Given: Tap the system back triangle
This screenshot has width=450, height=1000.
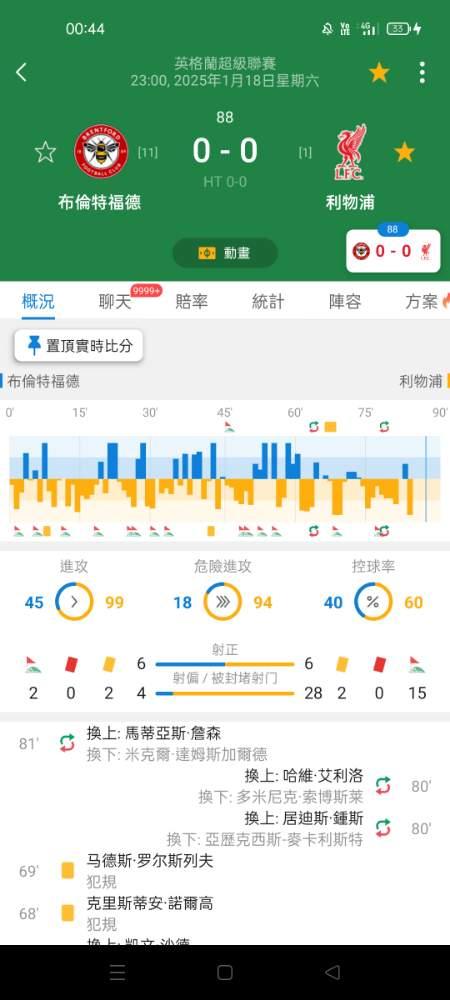Looking at the screenshot, I should click(332, 972).
